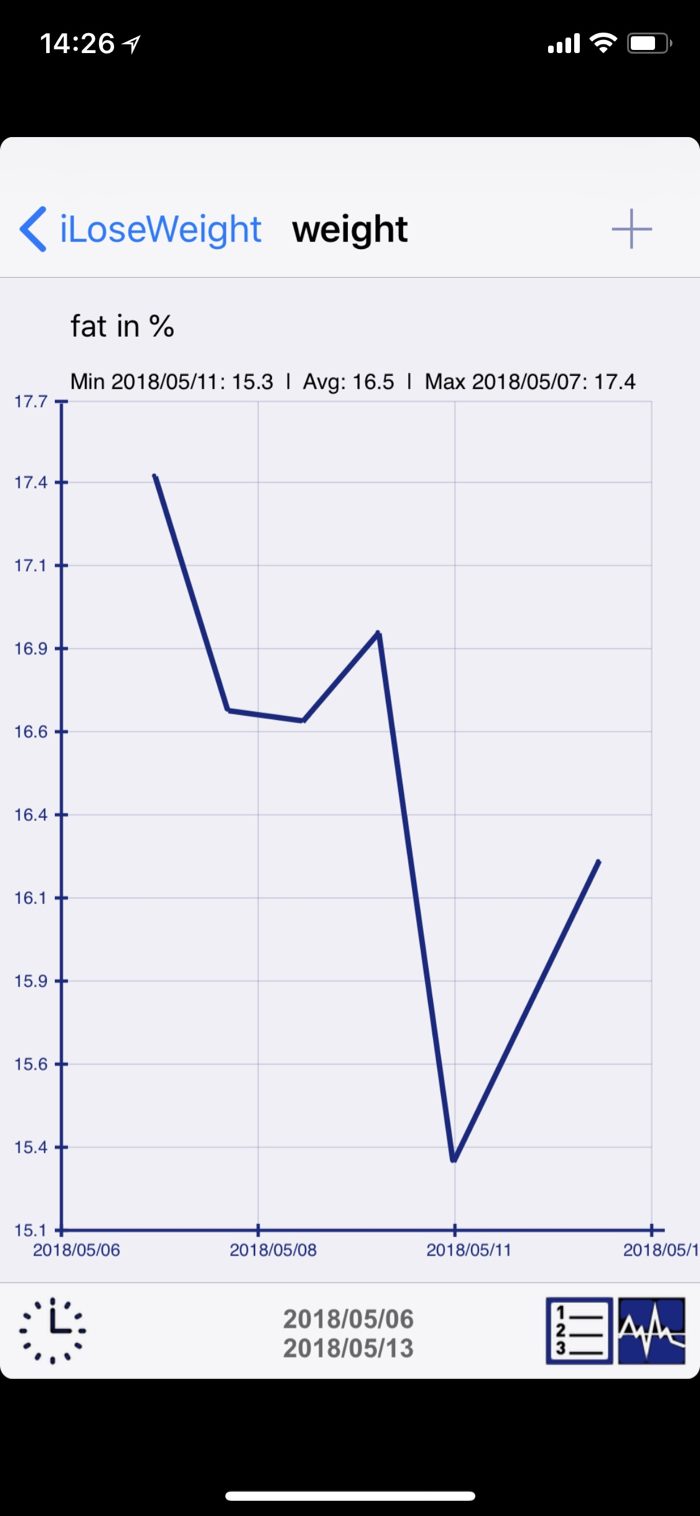Open the chart graph view

(x=652, y=1331)
